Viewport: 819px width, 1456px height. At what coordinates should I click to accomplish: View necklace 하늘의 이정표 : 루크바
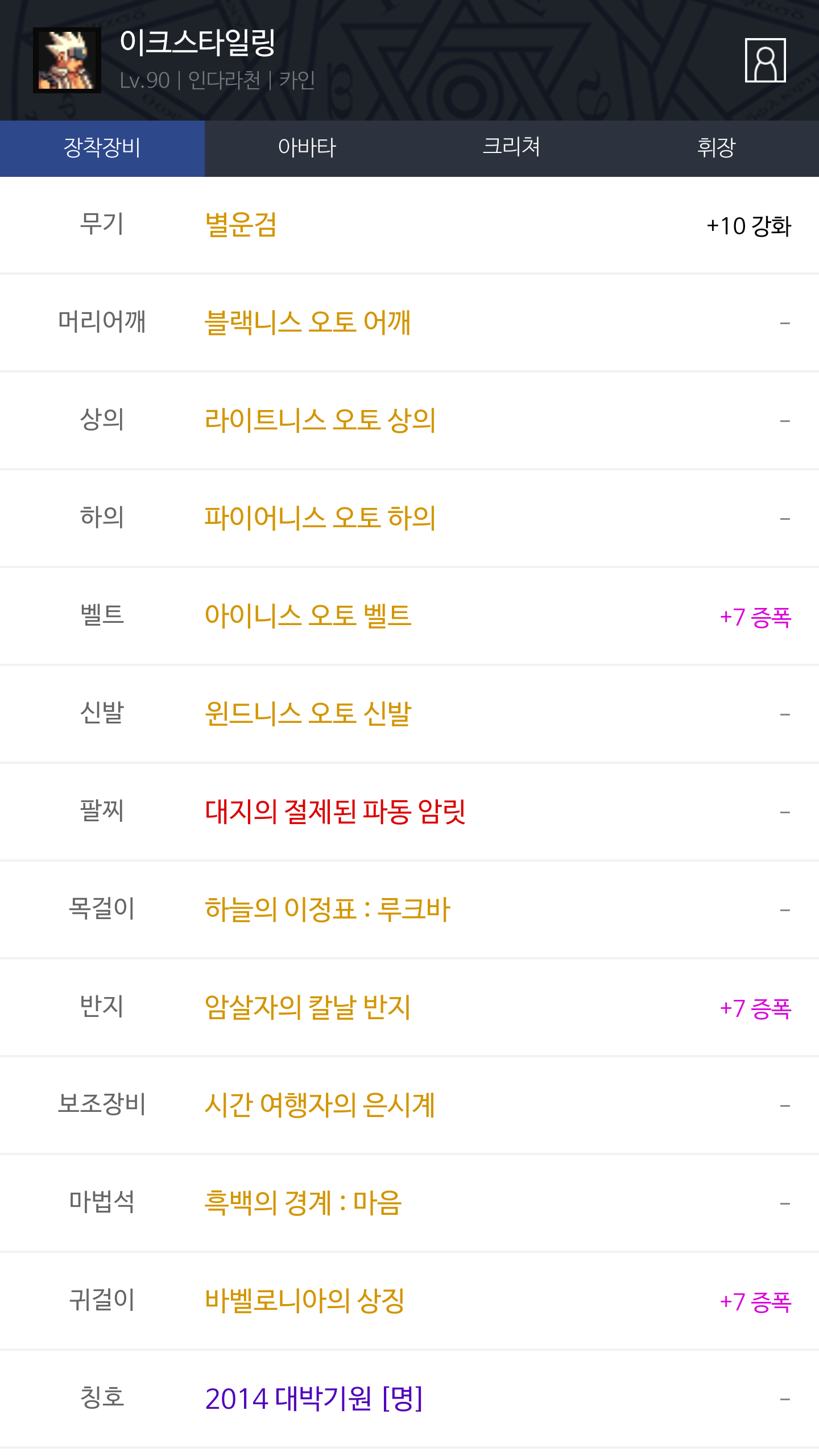(x=327, y=909)
